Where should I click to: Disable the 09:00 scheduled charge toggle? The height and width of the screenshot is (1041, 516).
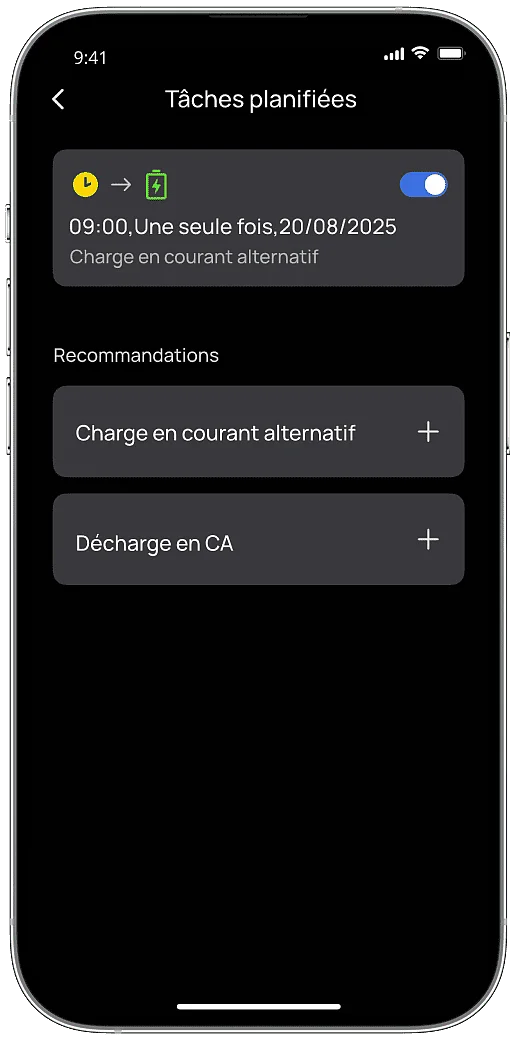423,185
